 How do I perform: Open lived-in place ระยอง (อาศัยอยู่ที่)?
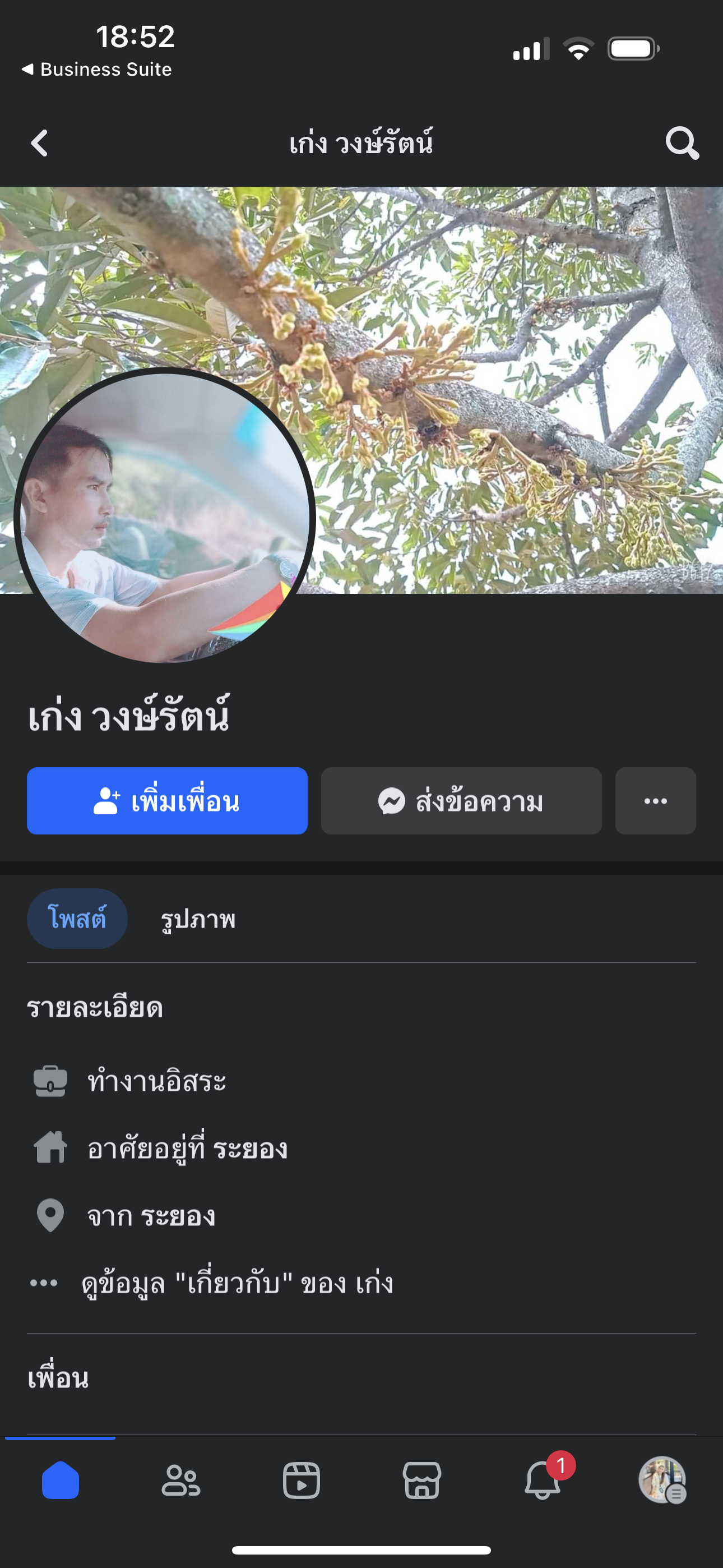(x=249, y=1149)
